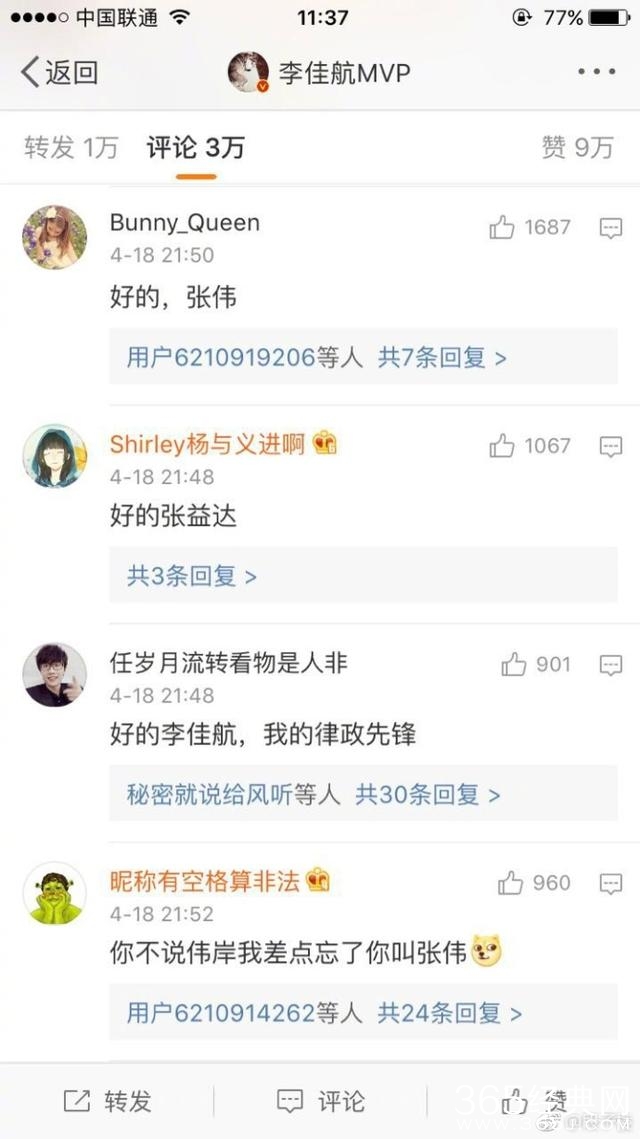Like Bunny_Queen's comment
Image resolution: width=640 pixels, height=1139 pixels.
pyautogui.click(x=502, y=228)
